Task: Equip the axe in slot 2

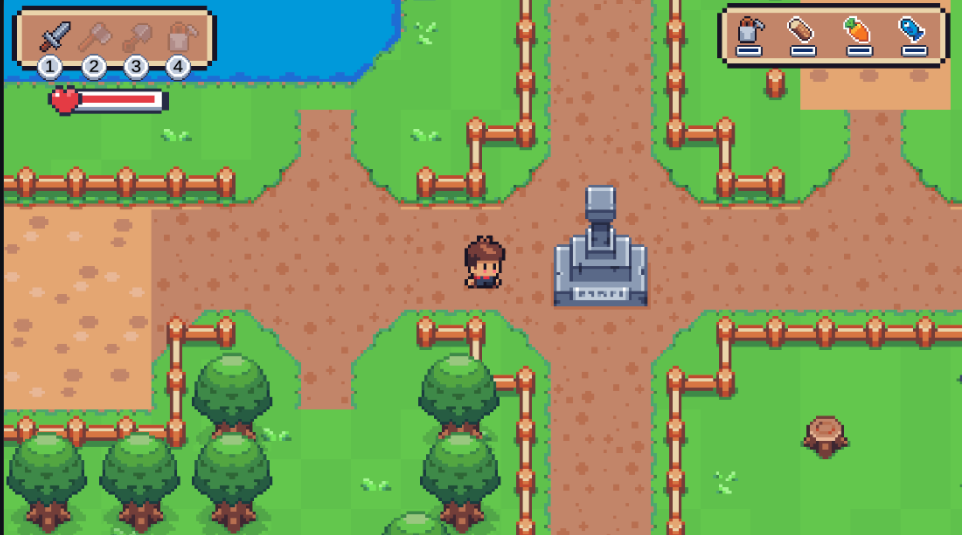Action: [94, 37]
